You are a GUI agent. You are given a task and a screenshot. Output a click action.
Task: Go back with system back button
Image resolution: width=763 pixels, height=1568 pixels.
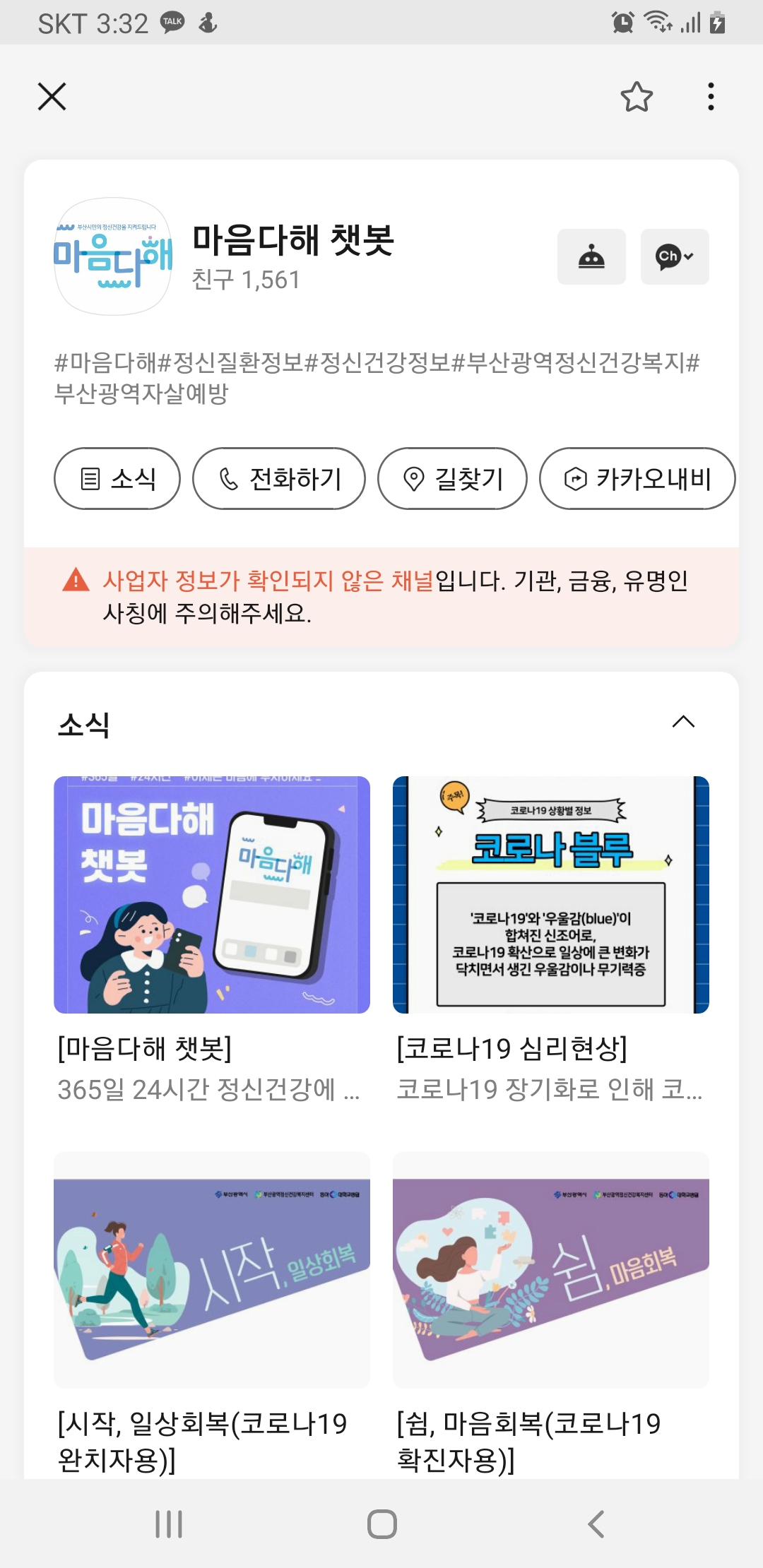tap(596, 1524)
